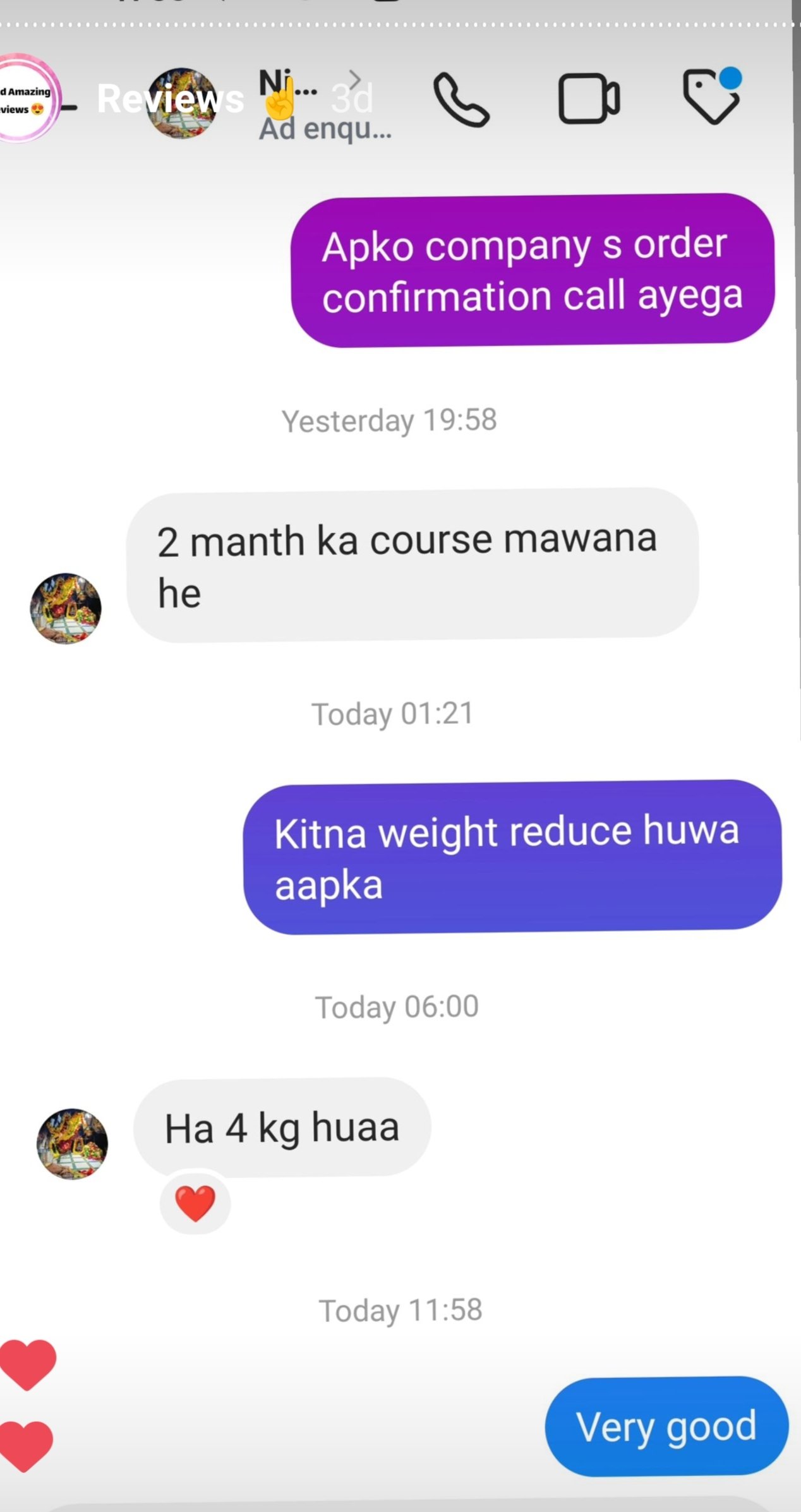Tap the Reviews highlight title

click(170, 99)
